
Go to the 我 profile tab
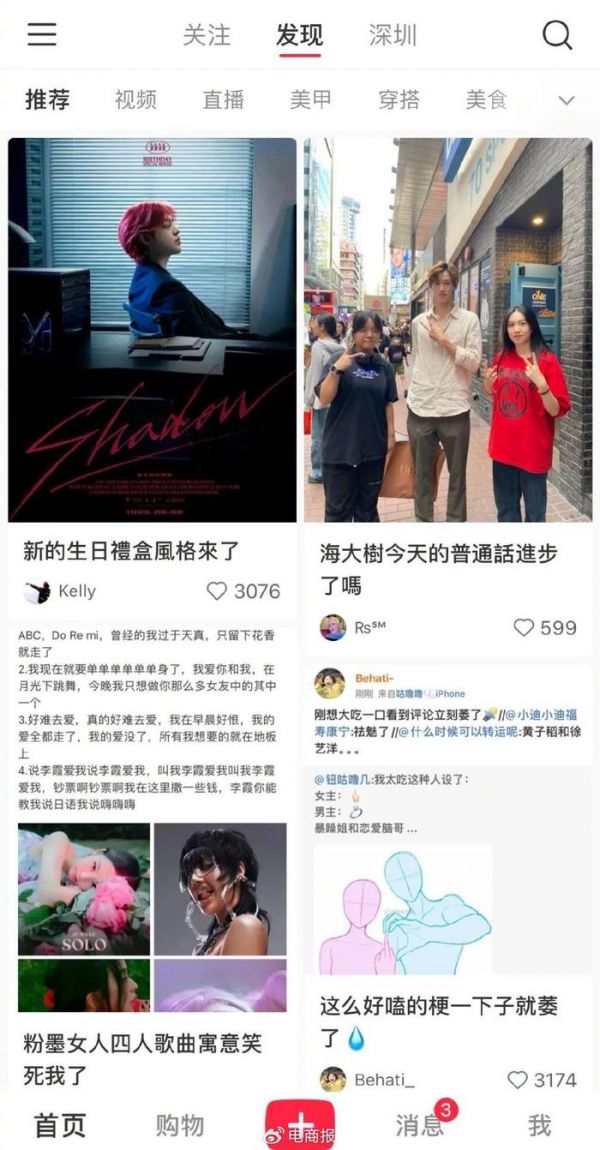tap(540, 1125)
